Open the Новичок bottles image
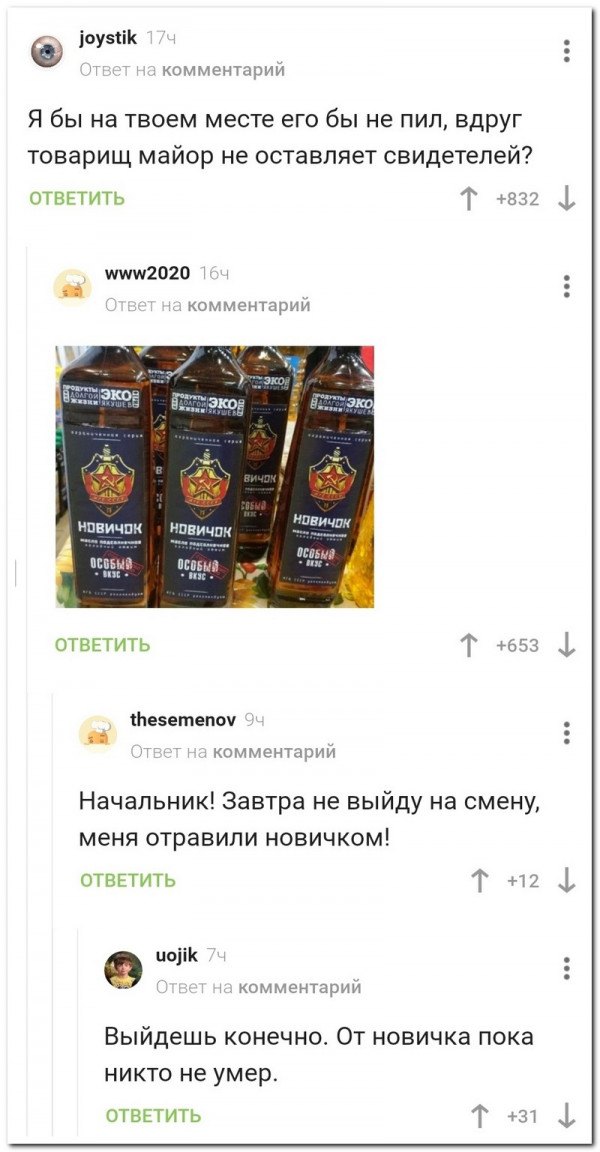 [214, 476]
